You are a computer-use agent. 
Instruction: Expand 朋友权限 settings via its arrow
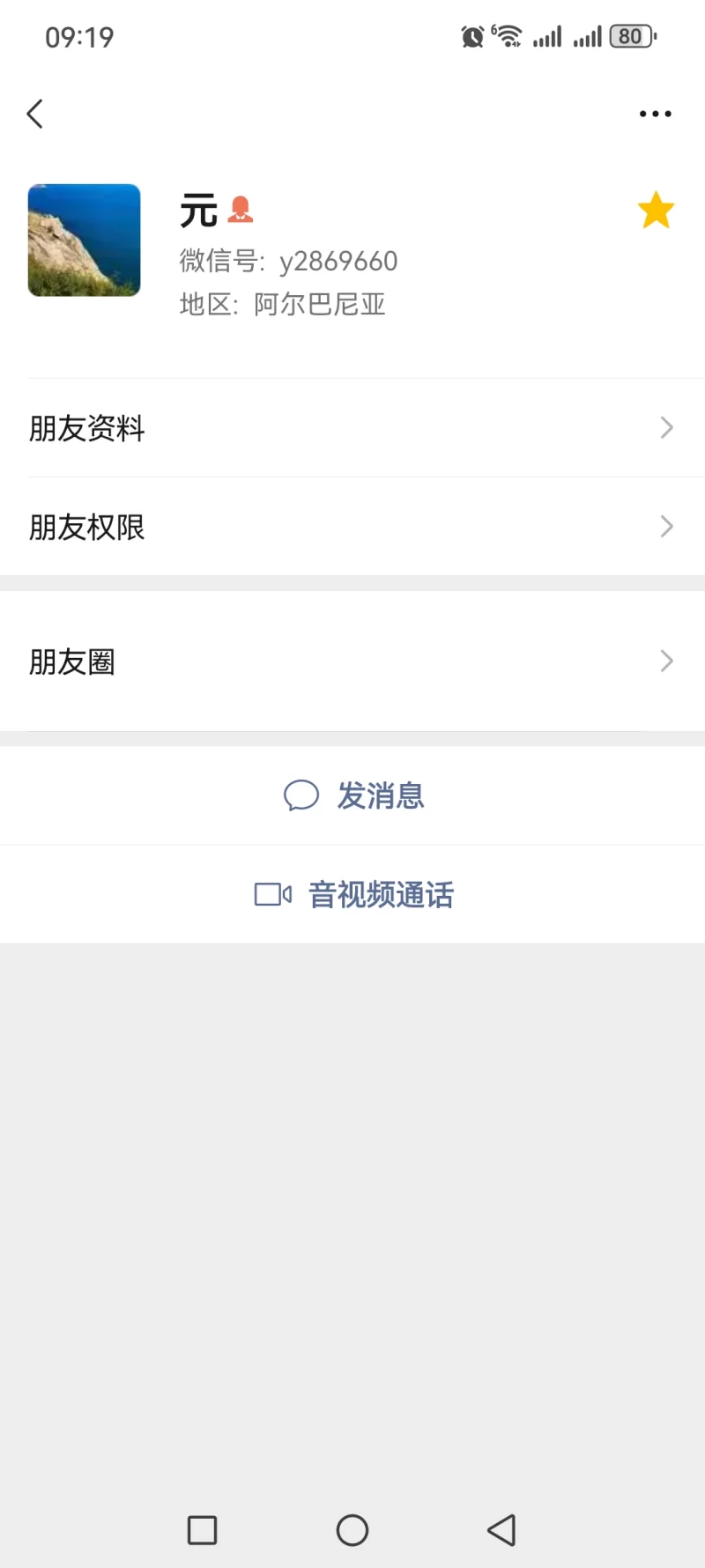pos(666,527)
